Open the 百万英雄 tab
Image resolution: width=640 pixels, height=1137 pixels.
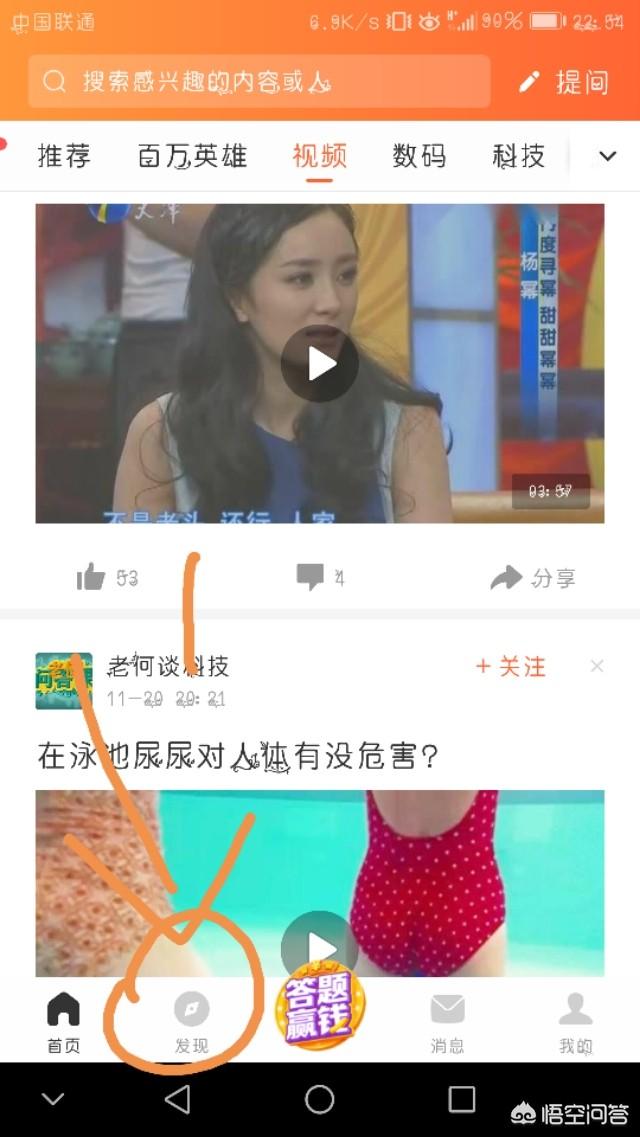(x=192, y=156)
